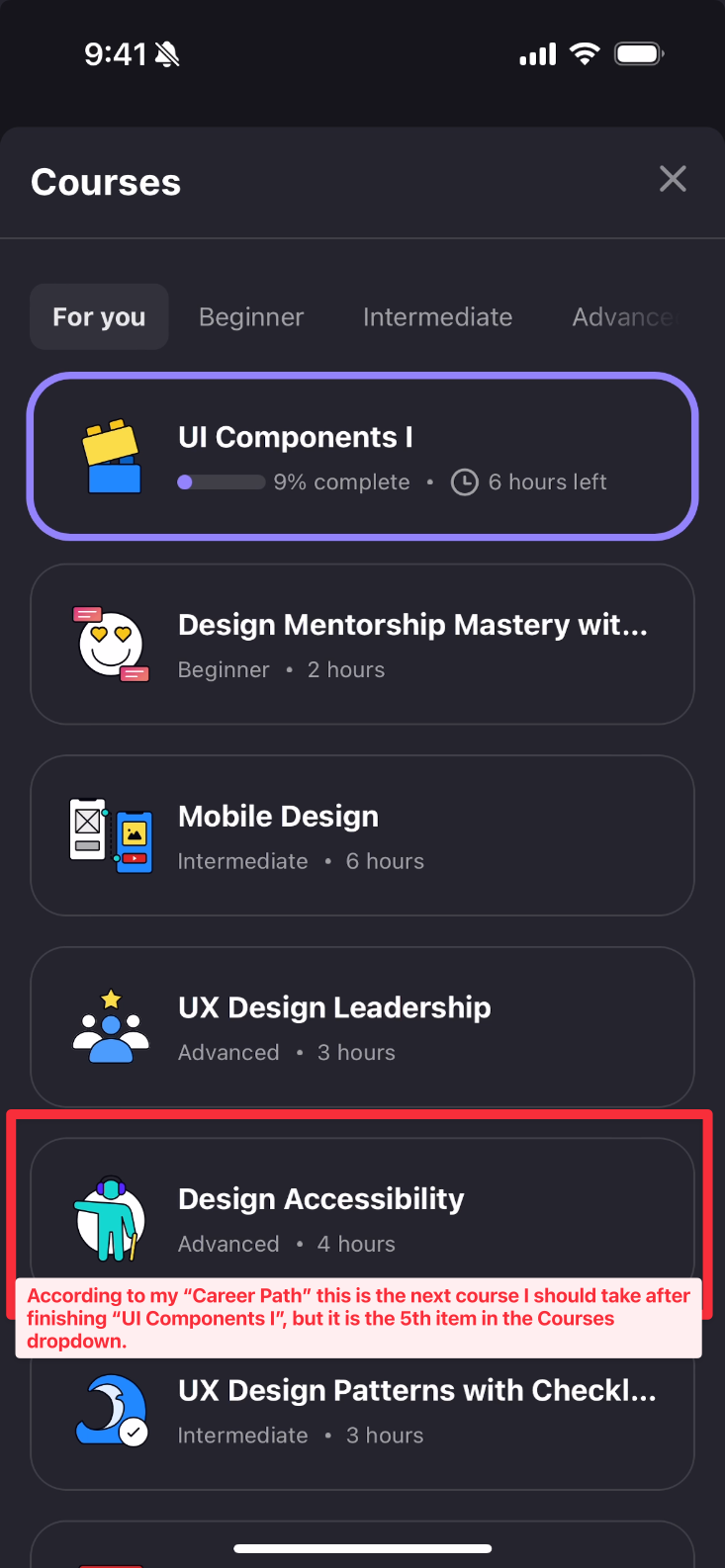This screenshot has width=725, height=1568.
Task: Close the Courses panel
Action: (x=673, y=179)
